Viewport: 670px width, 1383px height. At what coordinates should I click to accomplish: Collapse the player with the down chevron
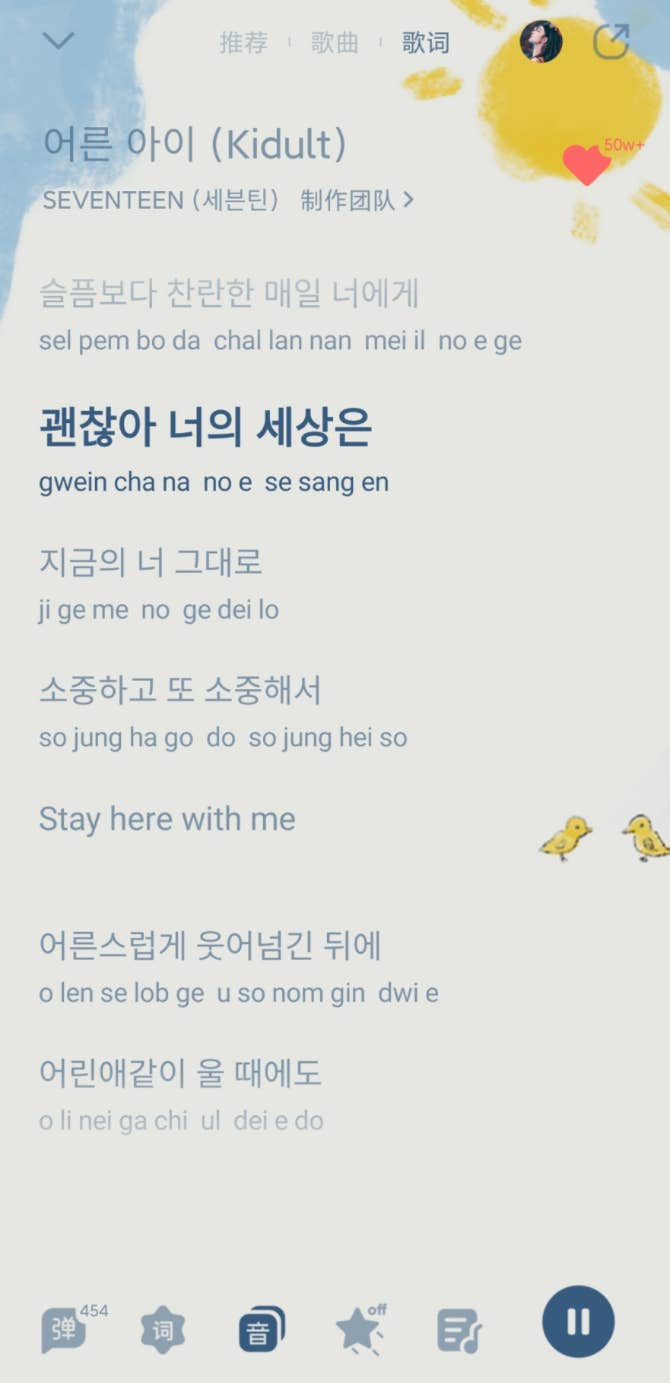pos(59,41)
